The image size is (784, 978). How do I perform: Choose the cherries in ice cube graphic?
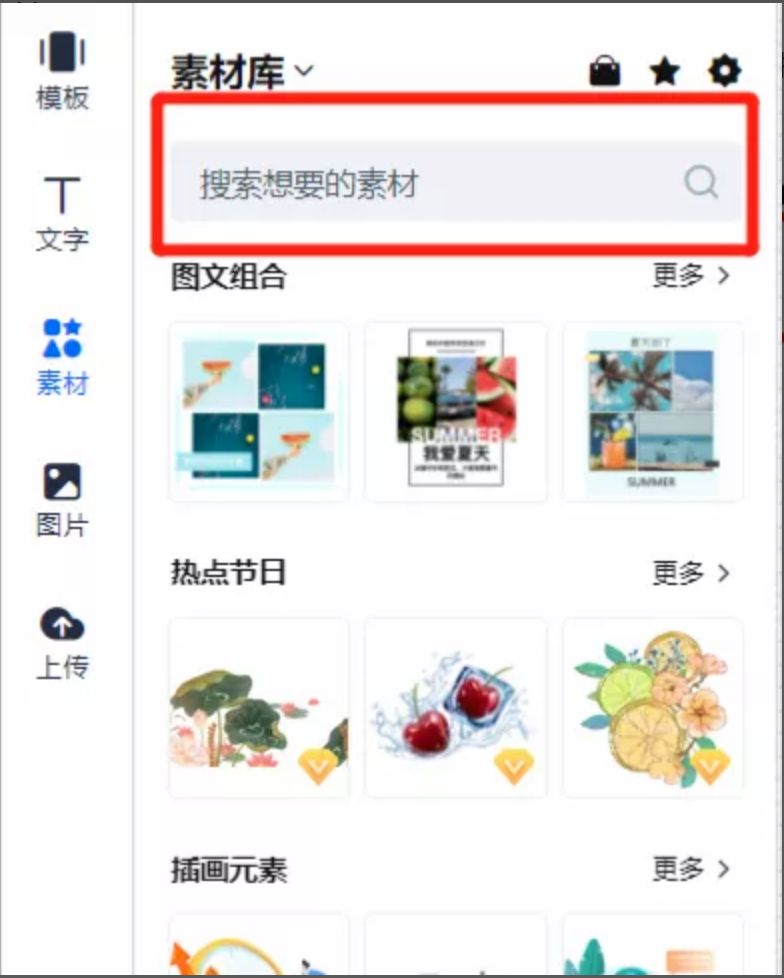(x=456, y=707)
